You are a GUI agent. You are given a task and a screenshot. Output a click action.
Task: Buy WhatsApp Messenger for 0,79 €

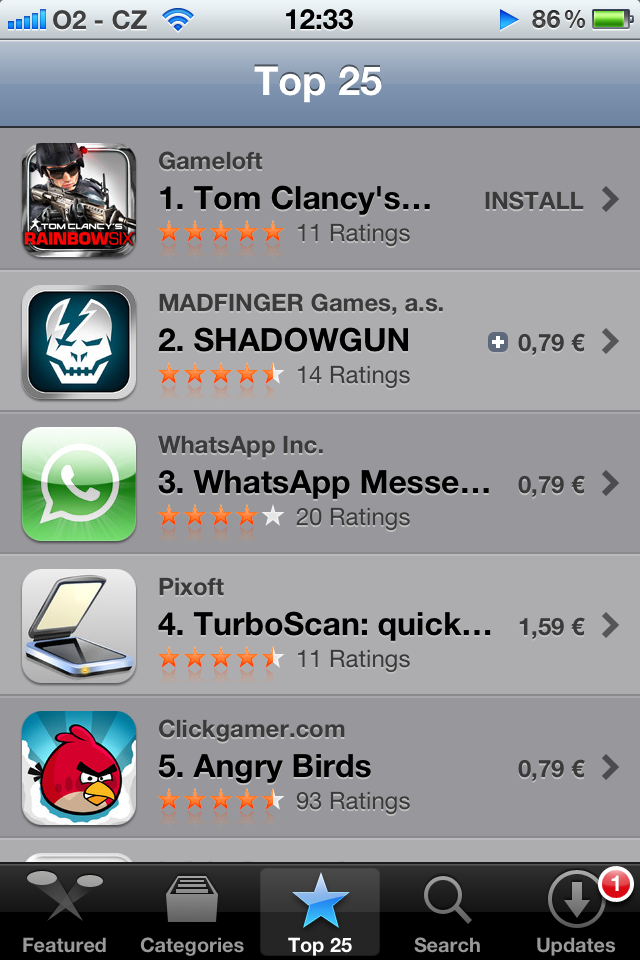coord(551,485)
